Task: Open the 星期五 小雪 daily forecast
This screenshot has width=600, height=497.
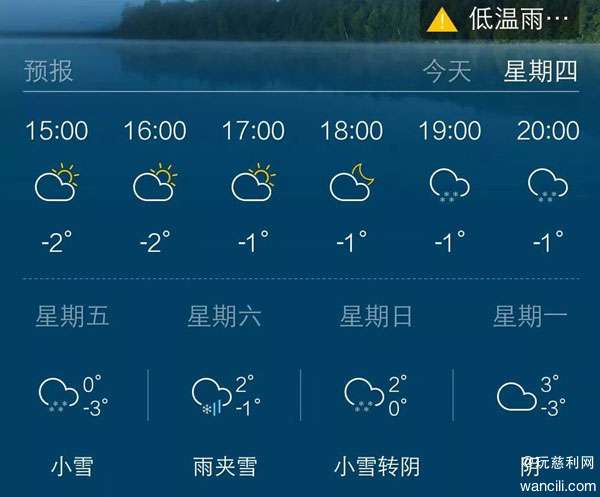Action: (72, 393)
